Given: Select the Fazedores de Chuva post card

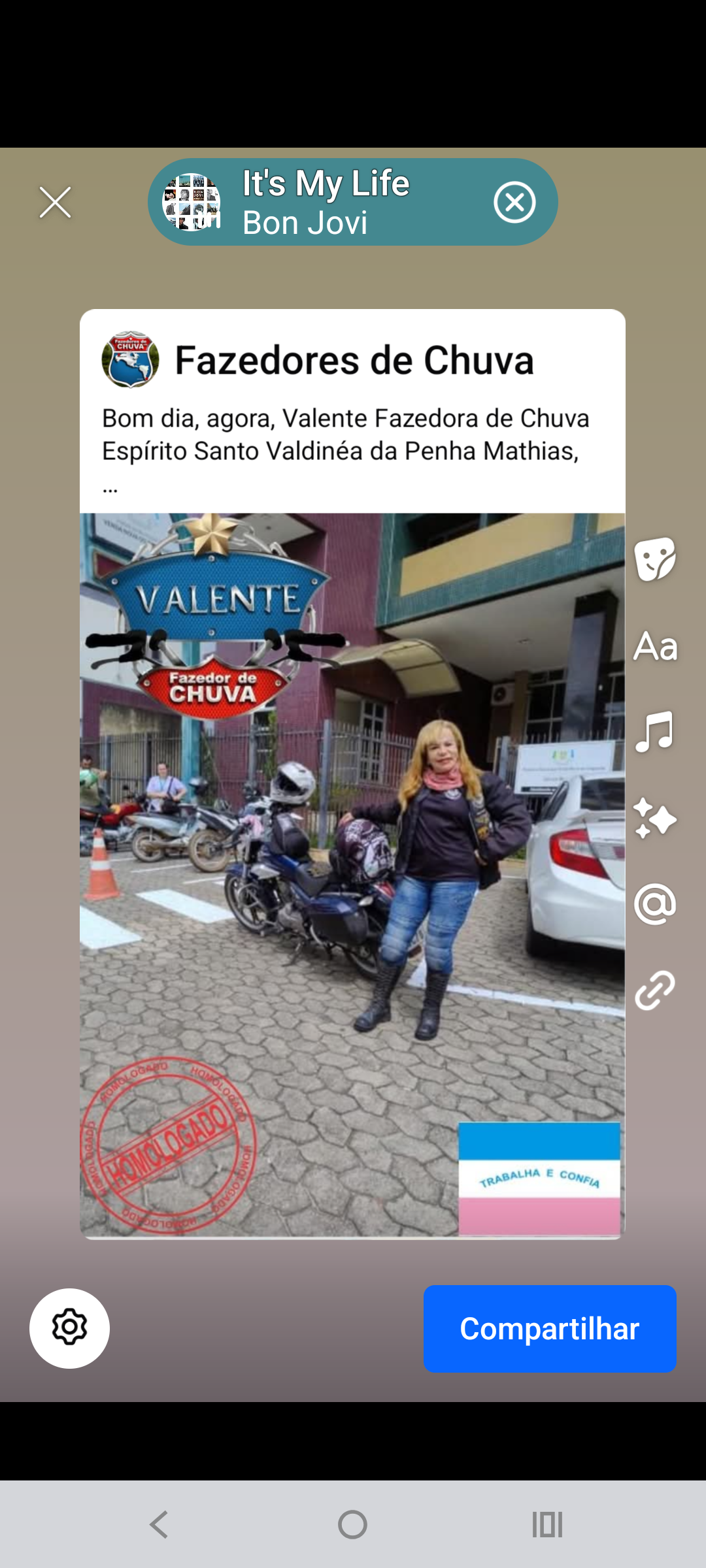Looking at the screenshot, I should tap(352, 774).
